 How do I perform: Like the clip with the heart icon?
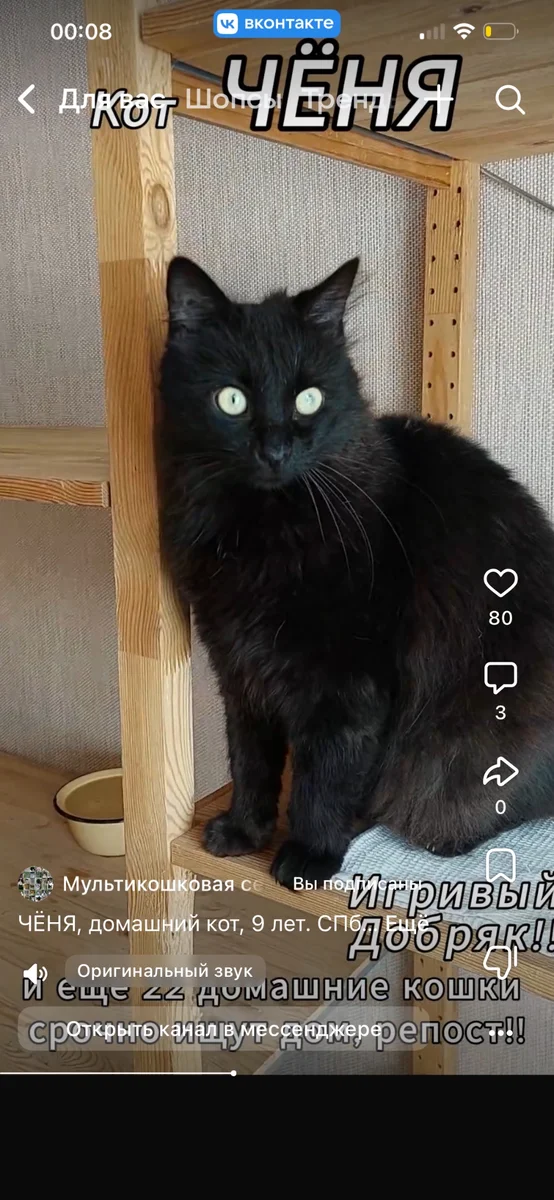pyautogui.click(x=500, y=583)
